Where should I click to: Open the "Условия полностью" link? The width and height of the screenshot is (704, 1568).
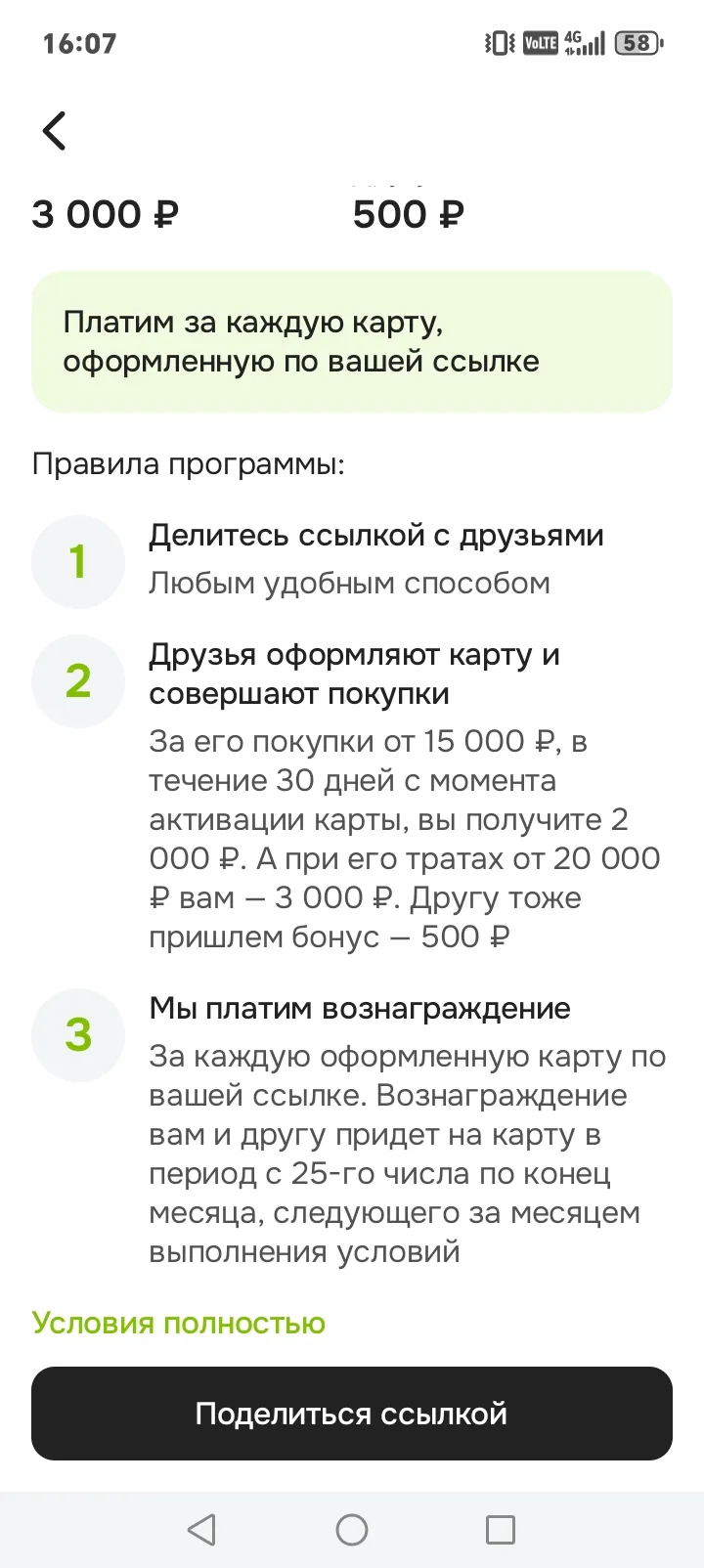pyautogui.click(x=179, y=1323)
